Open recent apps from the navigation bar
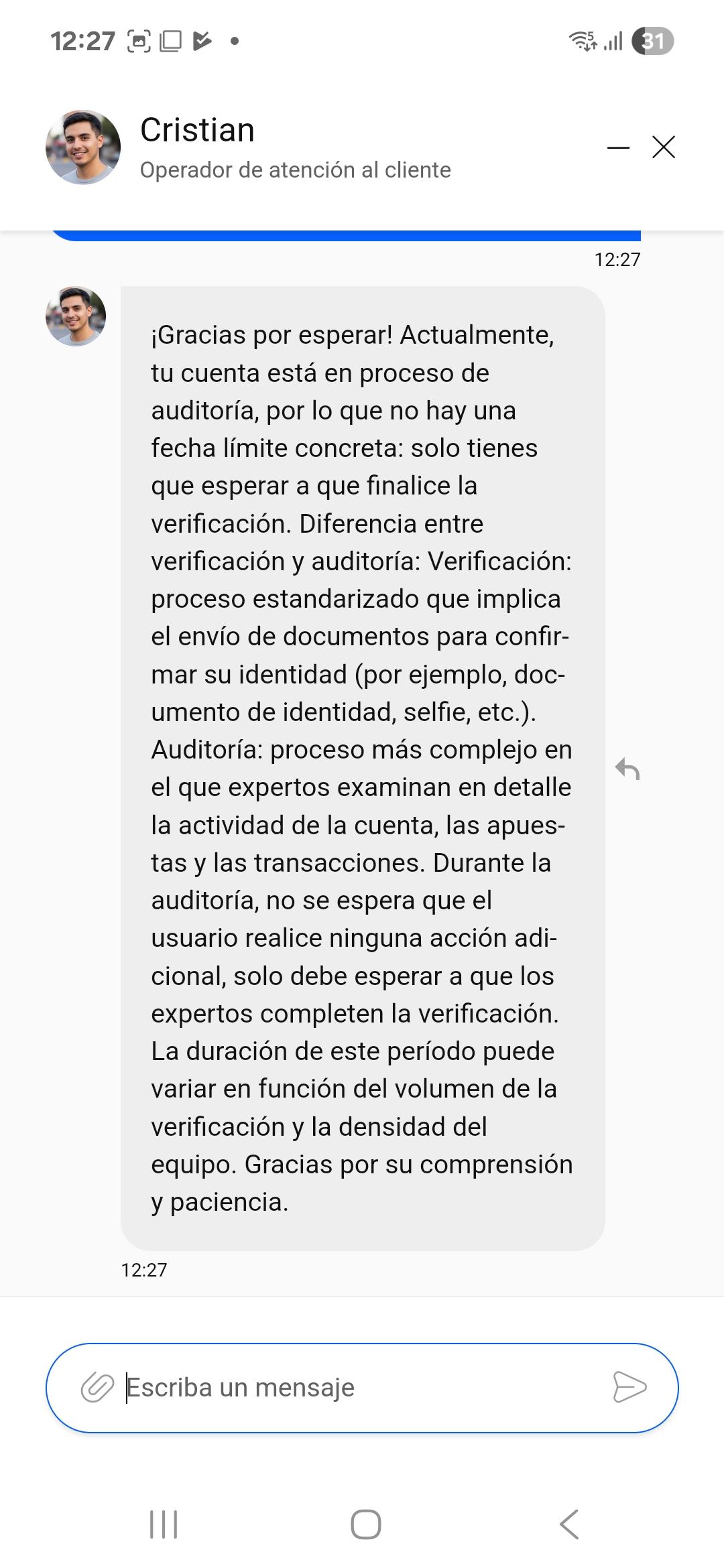Viewport: 724px width, 1568px height. 164,1524
